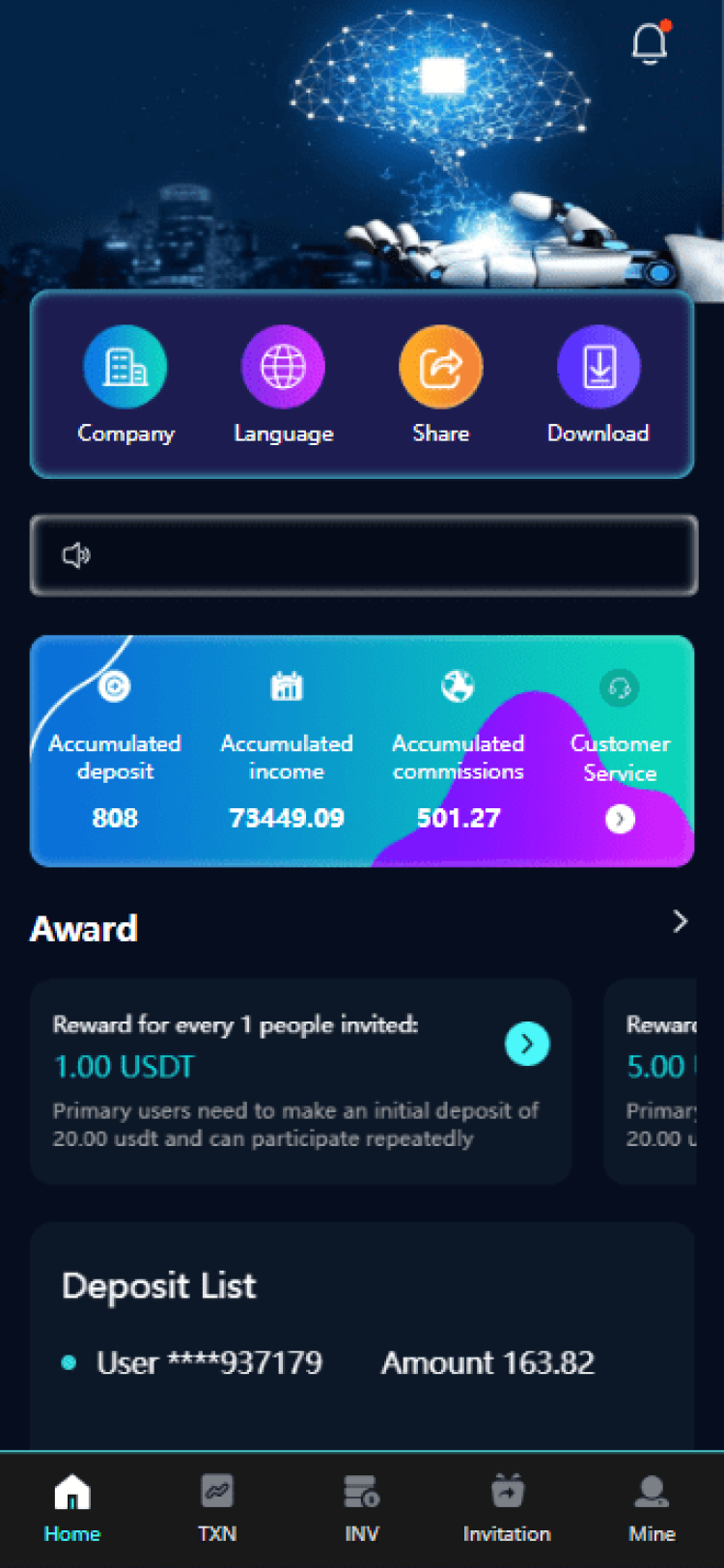Image resolution: width=724 pixels, height=1568 pixels.
Task: Open the Invitation tab
Action: tap(507, 1507)
